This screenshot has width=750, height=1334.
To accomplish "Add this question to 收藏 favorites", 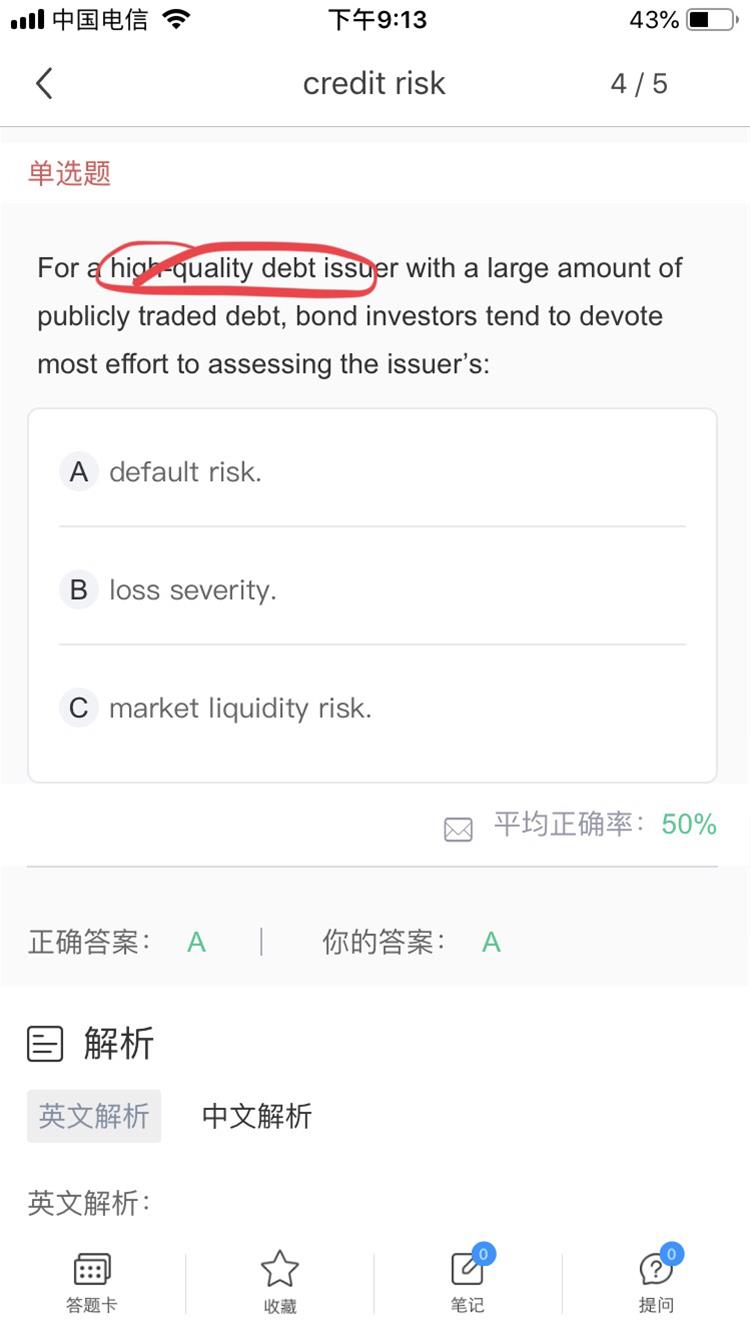I will click(280, 1282).
